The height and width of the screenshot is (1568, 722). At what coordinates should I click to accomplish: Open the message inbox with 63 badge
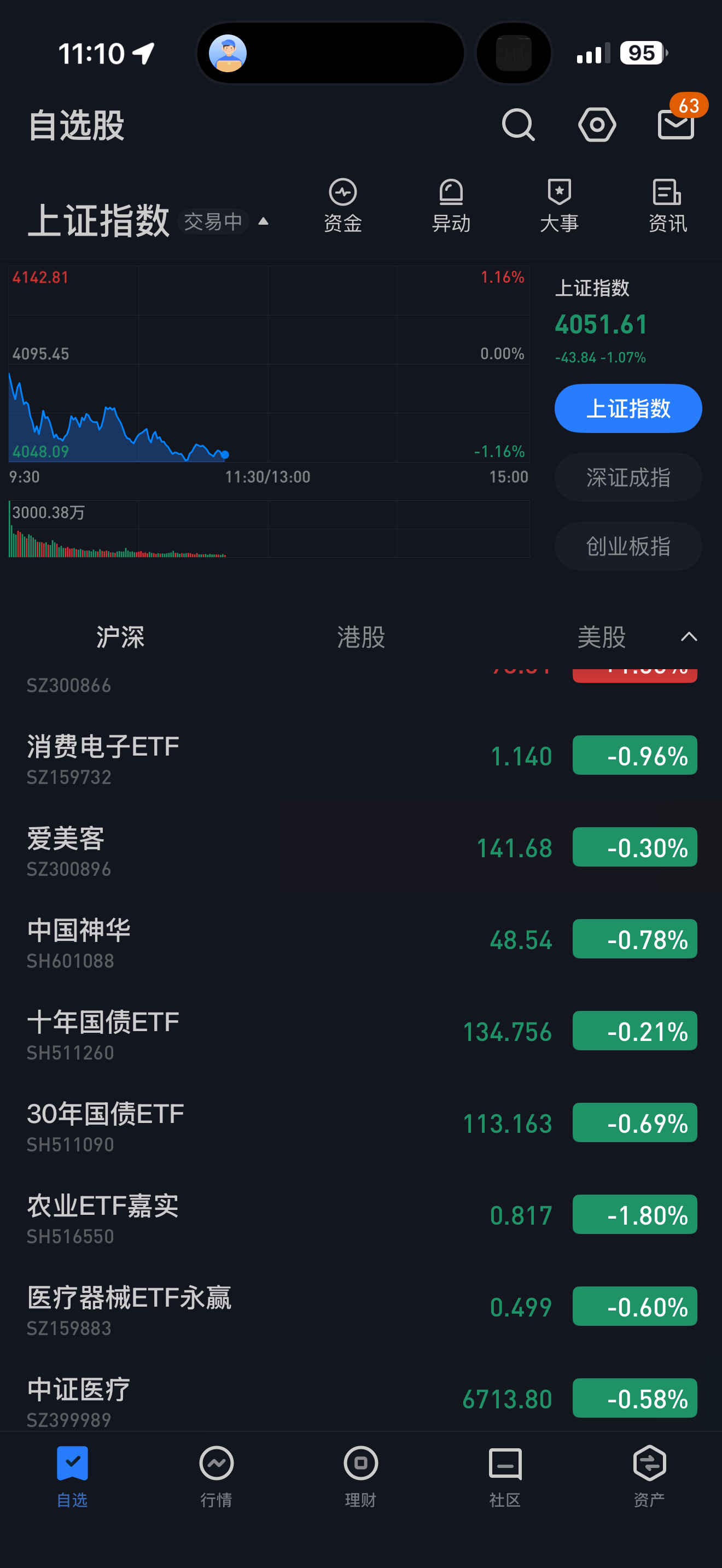676,124
